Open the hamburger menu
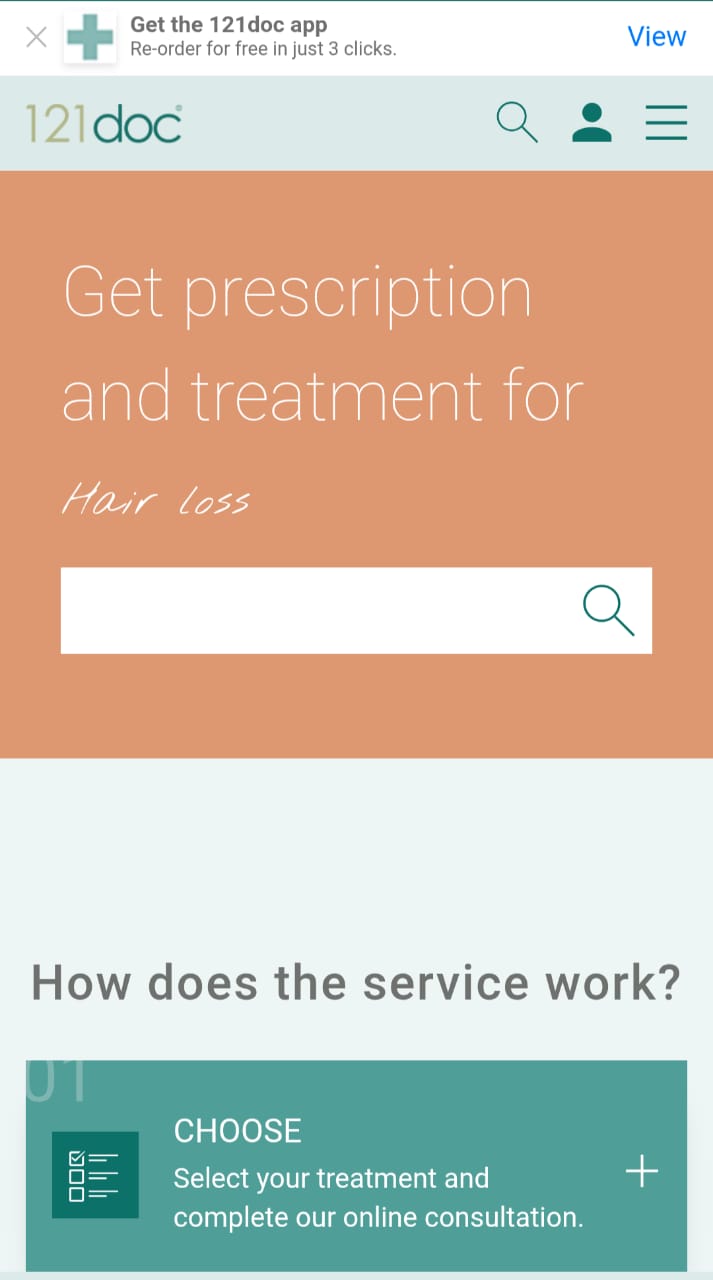 (x=666, y=123)
